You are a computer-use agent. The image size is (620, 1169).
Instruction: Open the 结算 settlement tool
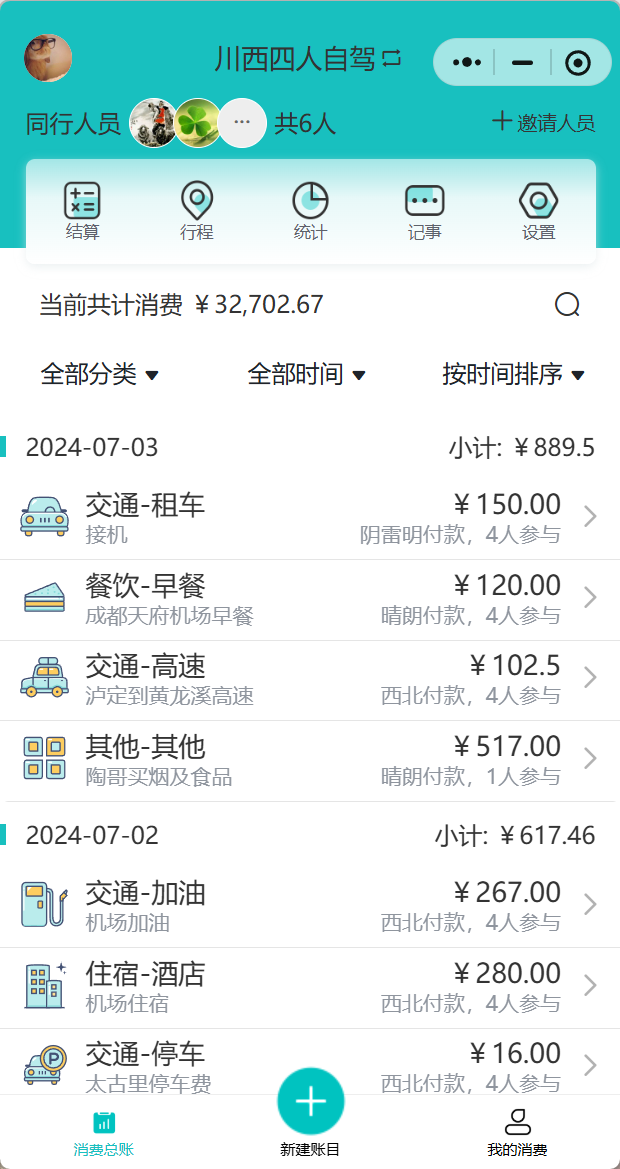click(82, 211)
